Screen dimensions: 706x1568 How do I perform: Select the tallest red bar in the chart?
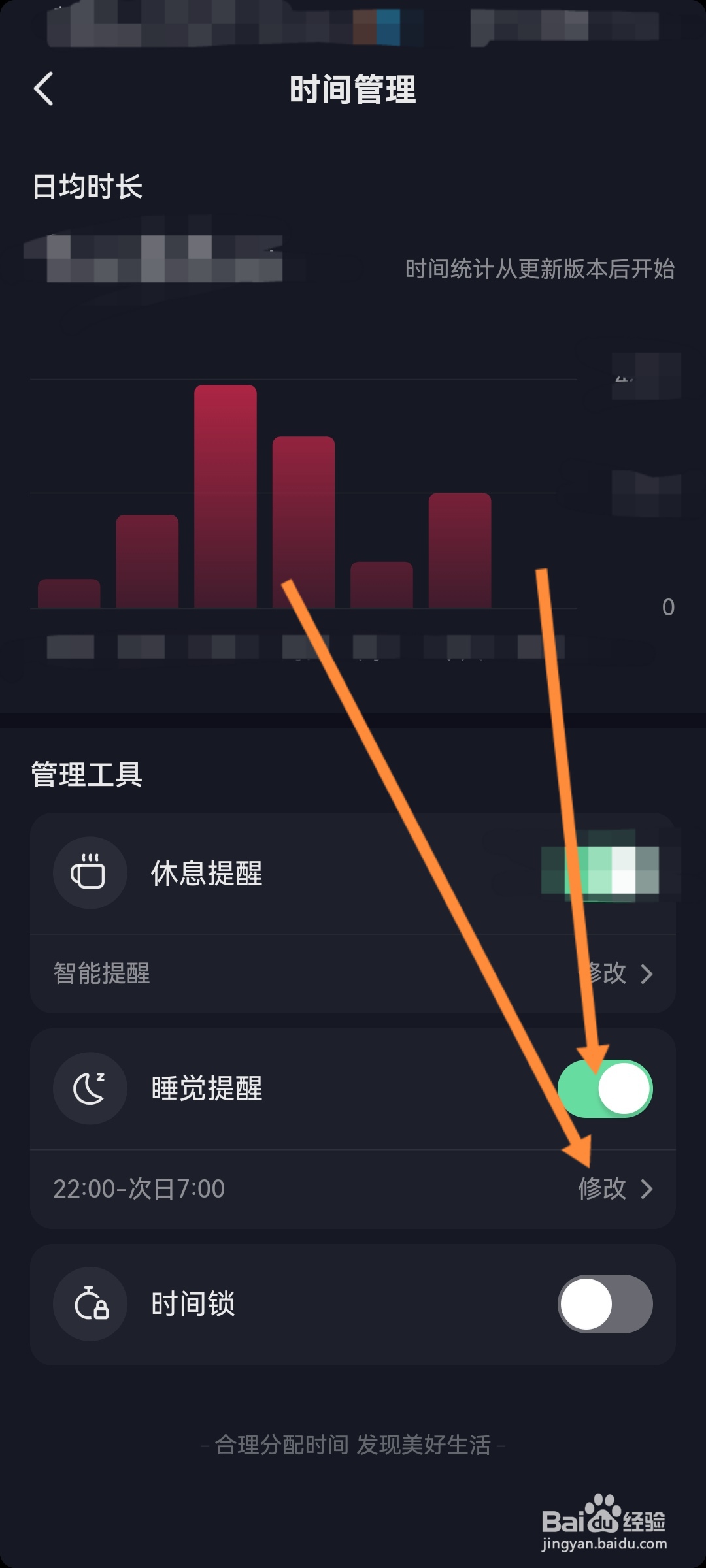[x=225, y=497]
